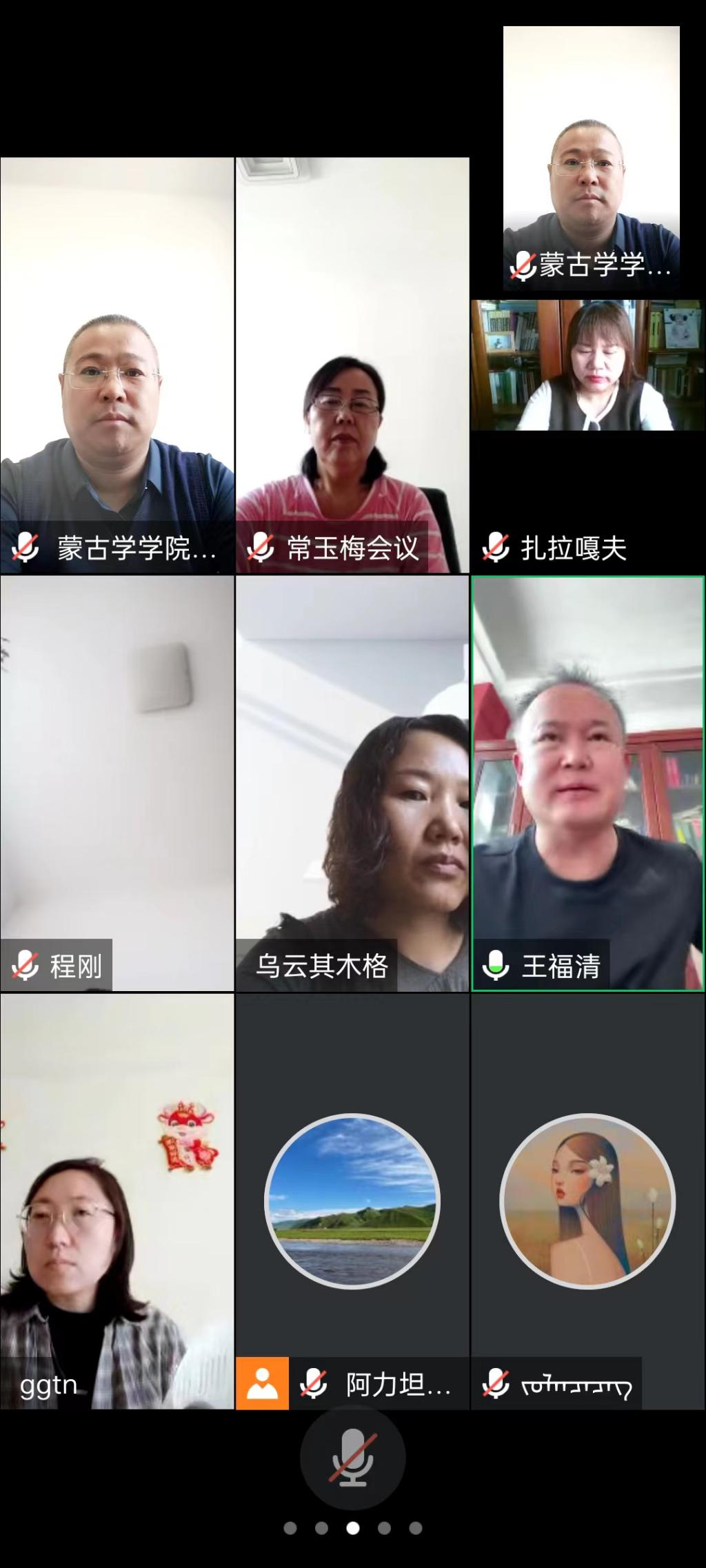Viewport: 706px width, 1568px height.
Task: Open participant tile with painted woman avatar
Action: (587, 1201)
